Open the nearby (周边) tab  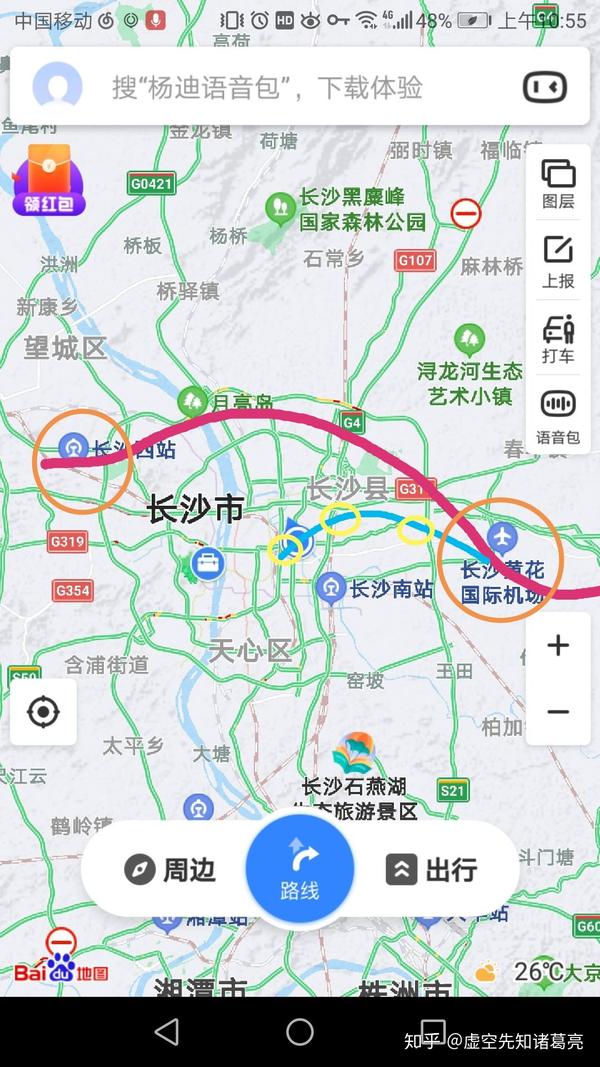(x=170, y=870)
